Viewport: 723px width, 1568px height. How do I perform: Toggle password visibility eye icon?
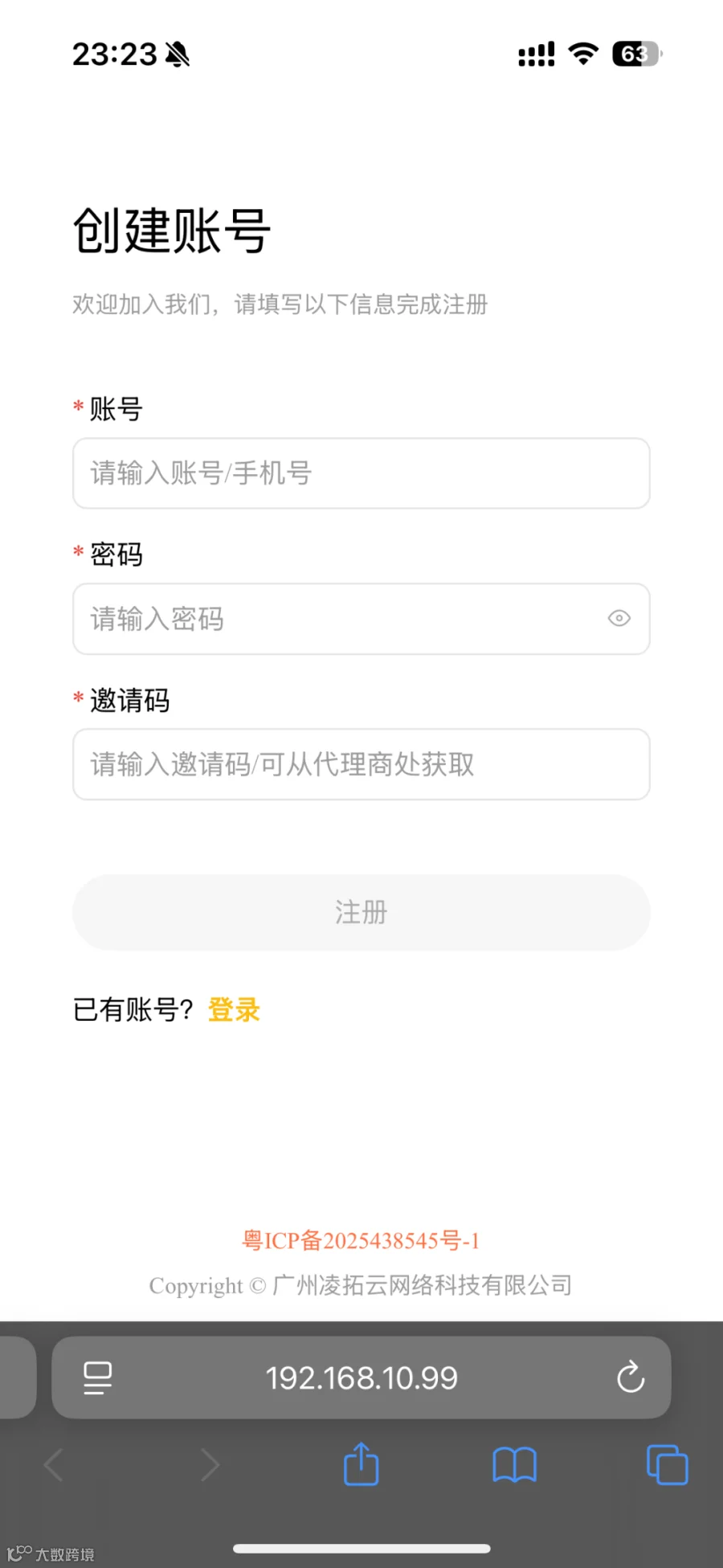(x=619, y=618)
